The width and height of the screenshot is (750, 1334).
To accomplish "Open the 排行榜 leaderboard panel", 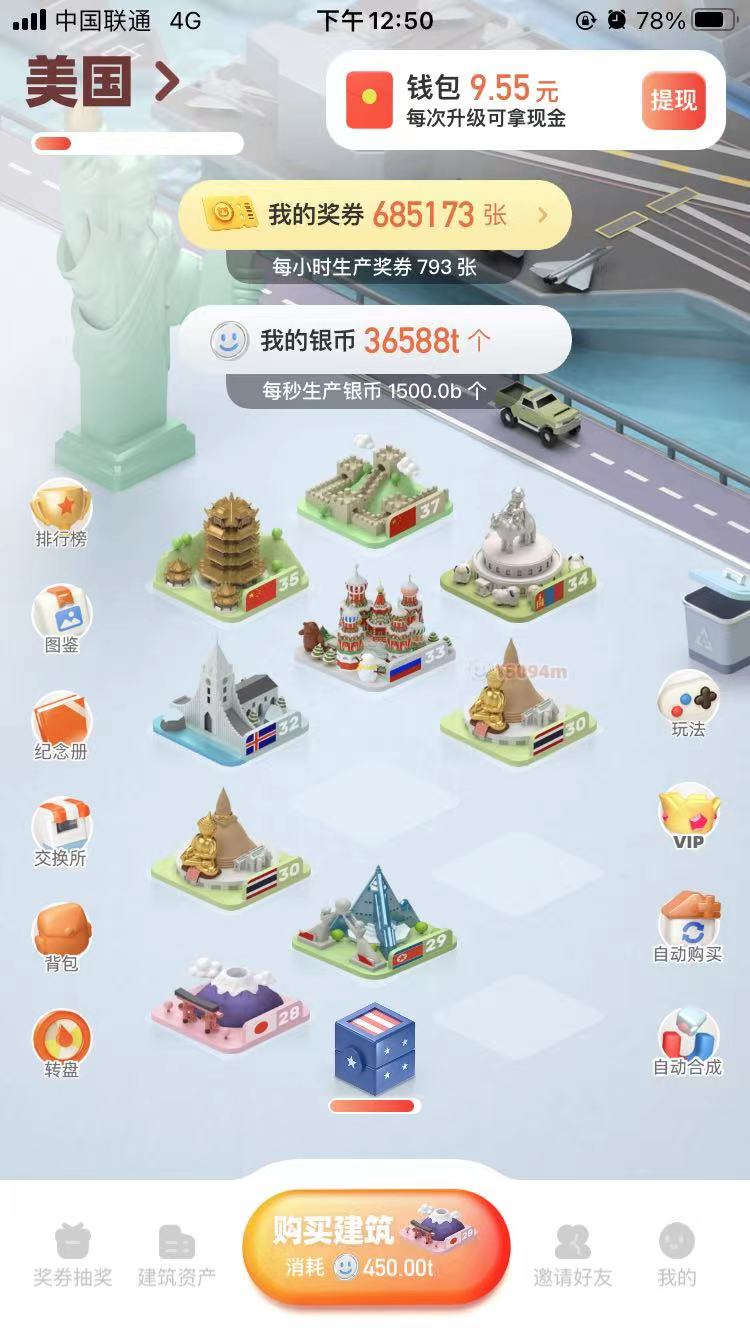I will point(62,513).
